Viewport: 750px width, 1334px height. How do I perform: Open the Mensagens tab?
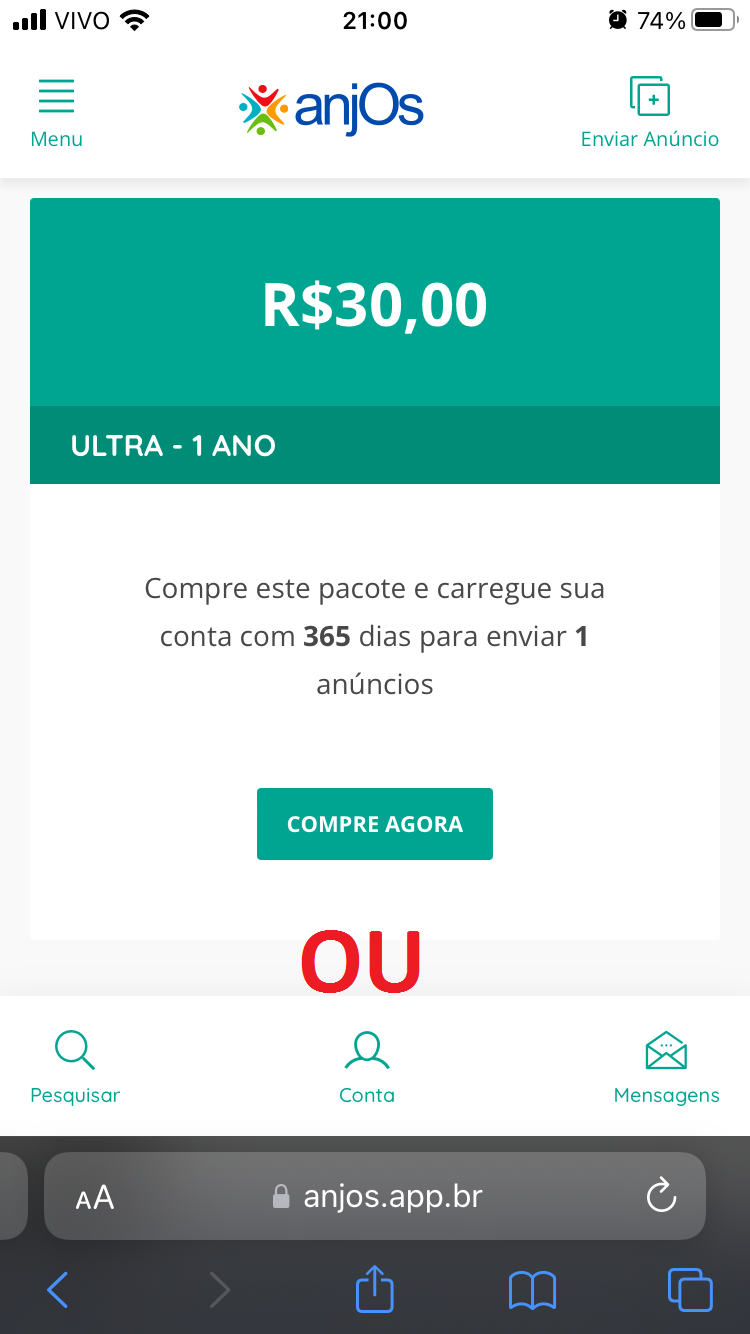click(666, 1066)
